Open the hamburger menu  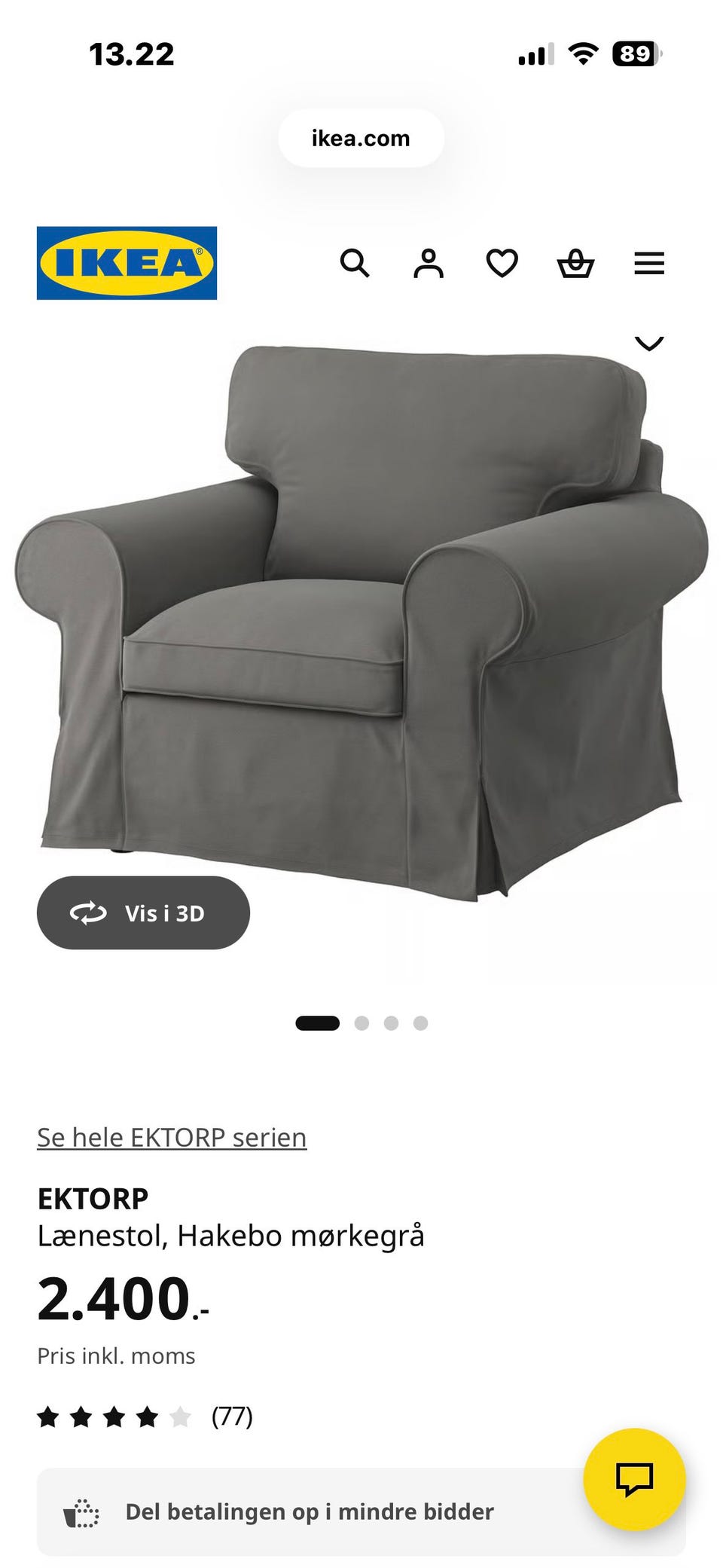(x=648, y=264)
